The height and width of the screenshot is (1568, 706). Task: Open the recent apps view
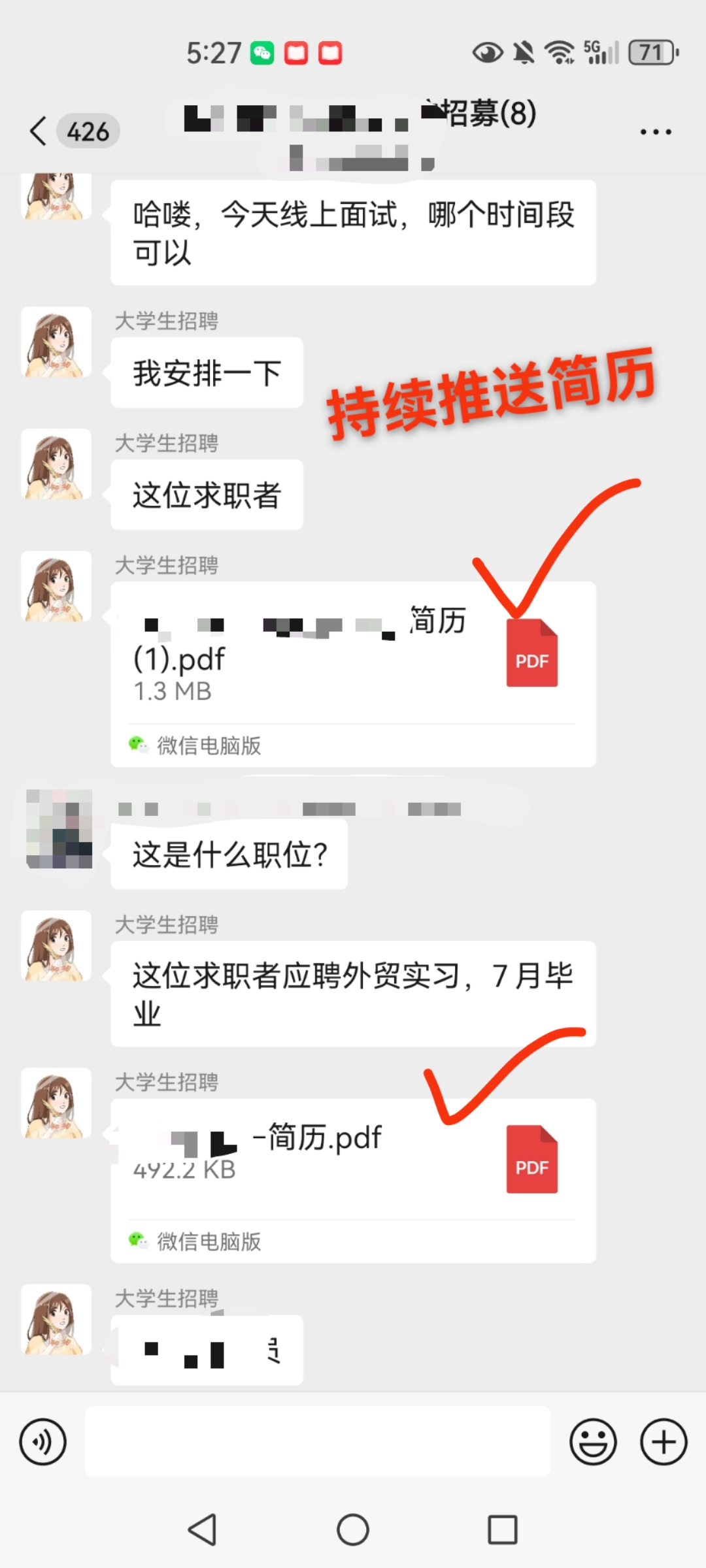502,1529
